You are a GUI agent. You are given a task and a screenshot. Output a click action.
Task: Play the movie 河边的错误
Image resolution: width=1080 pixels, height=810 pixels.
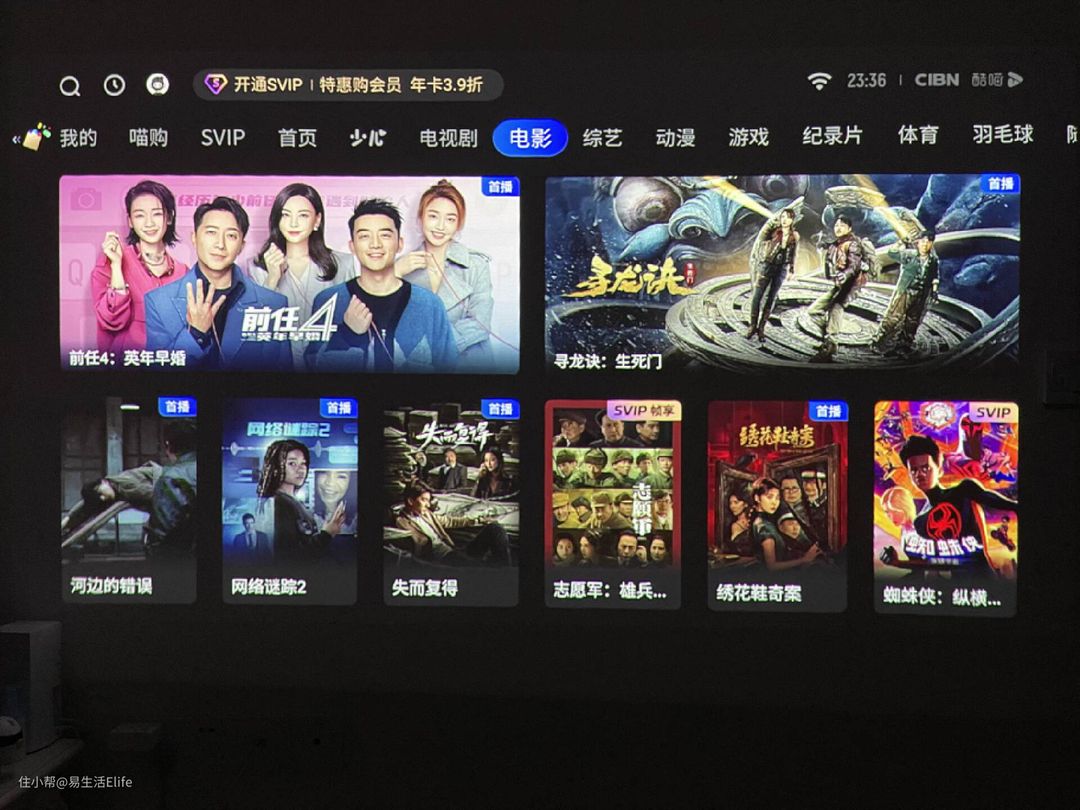[129, 500]
